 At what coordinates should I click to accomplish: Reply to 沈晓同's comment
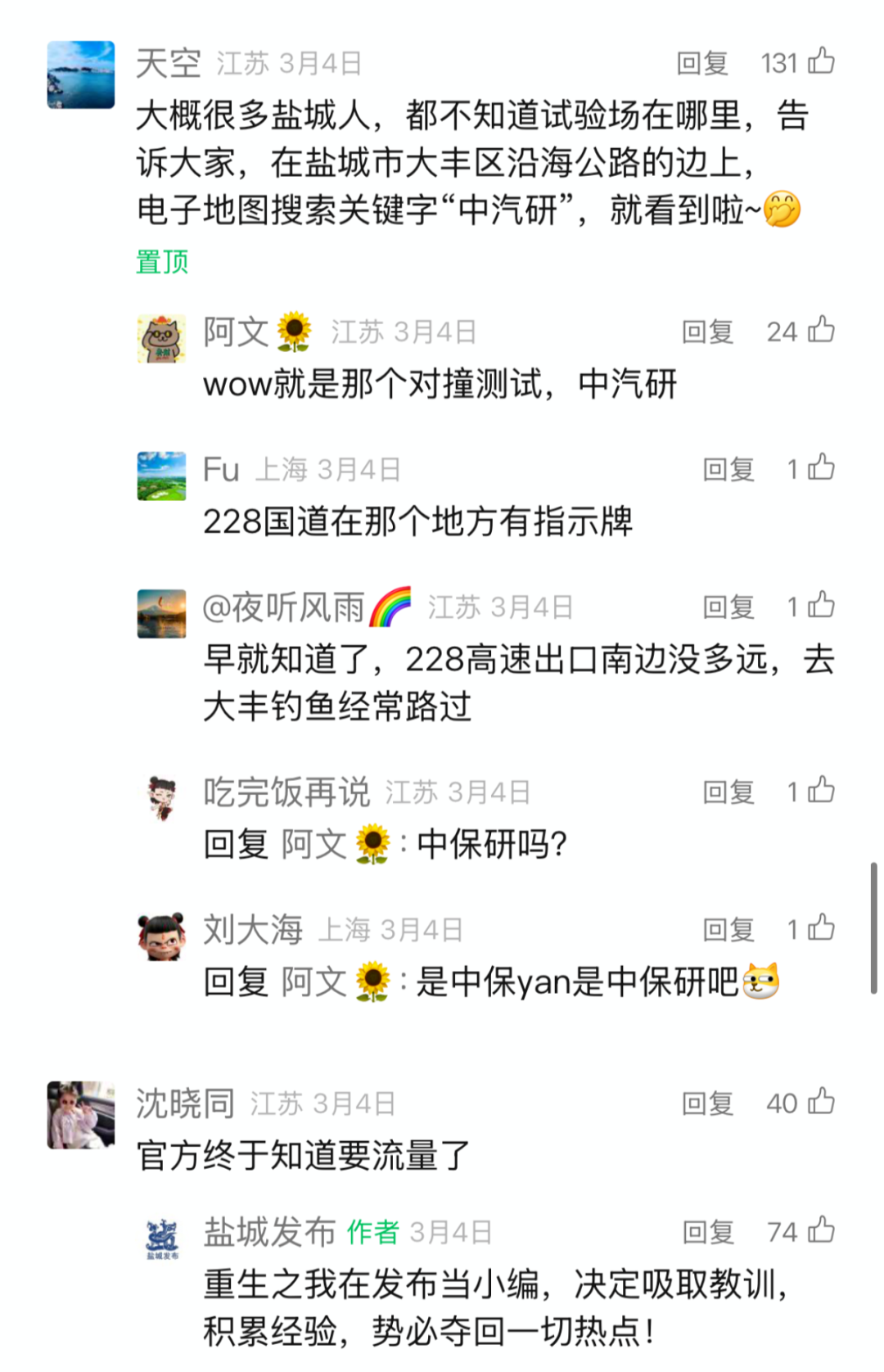(707, 1103)
